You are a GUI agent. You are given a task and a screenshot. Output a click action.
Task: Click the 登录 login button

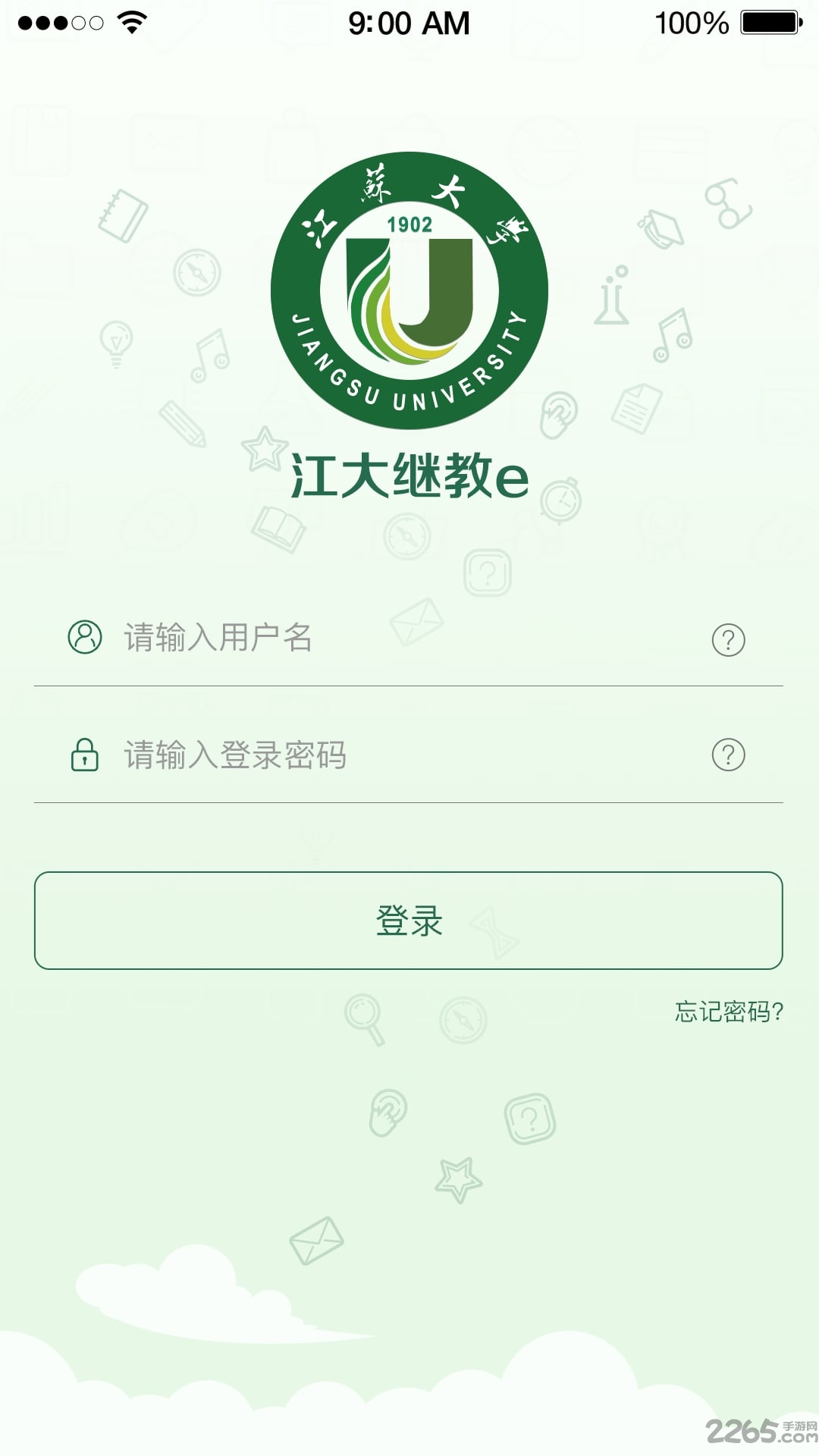[x=409, y=920]
